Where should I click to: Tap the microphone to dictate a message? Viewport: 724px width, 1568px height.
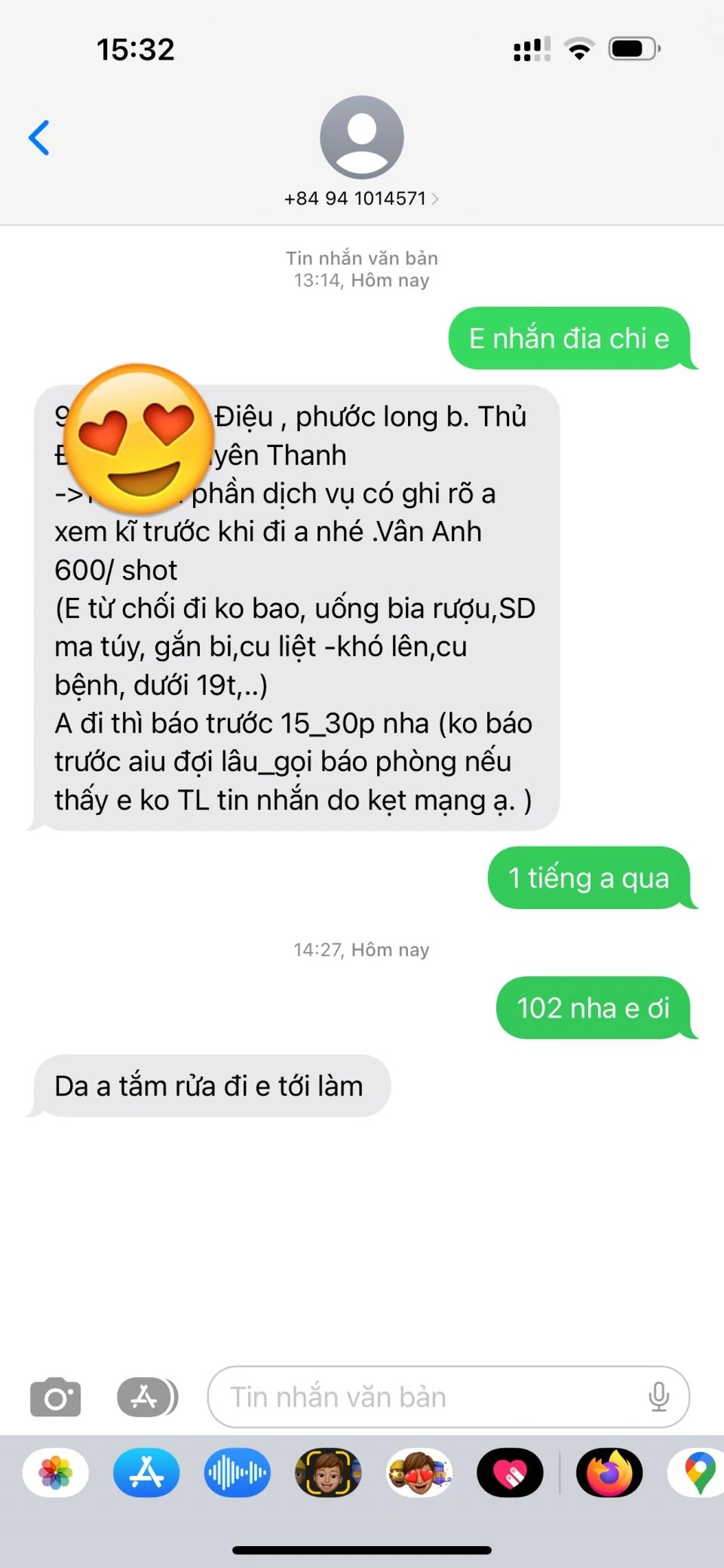658,1397
